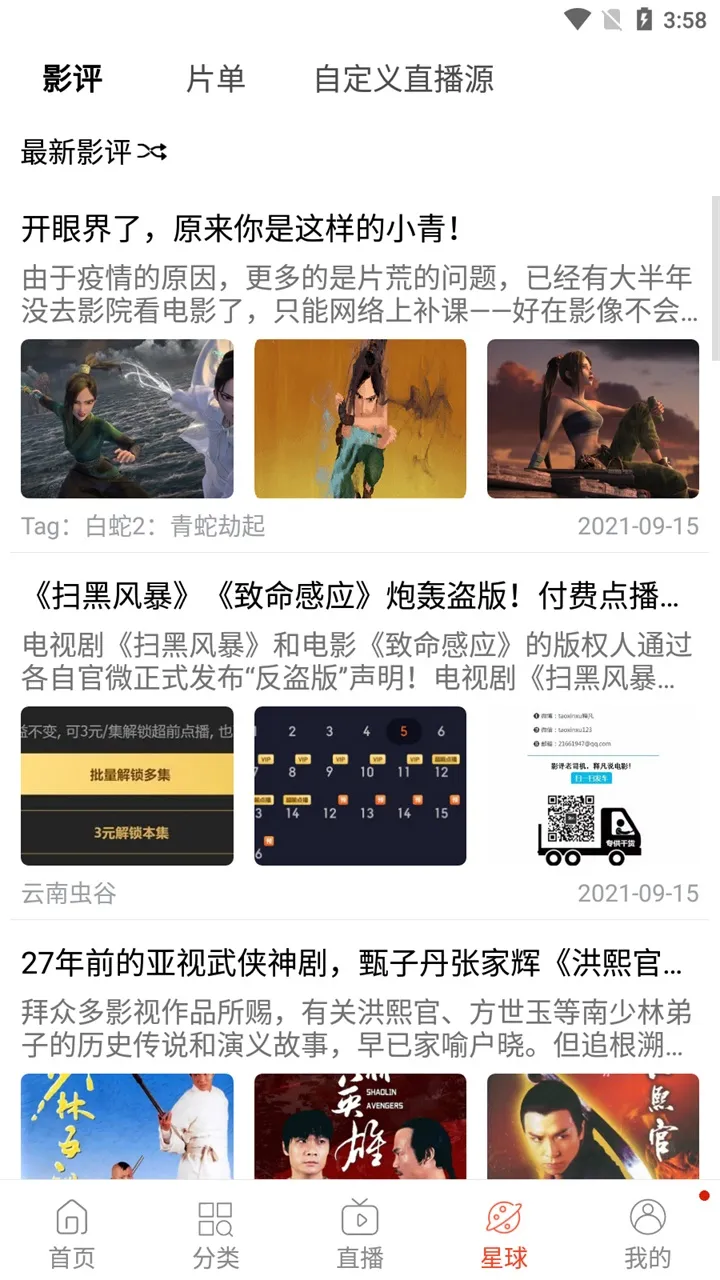The image size is (720, 1280).
Task: View first image of the 小青 review
Action: point(127,419)
